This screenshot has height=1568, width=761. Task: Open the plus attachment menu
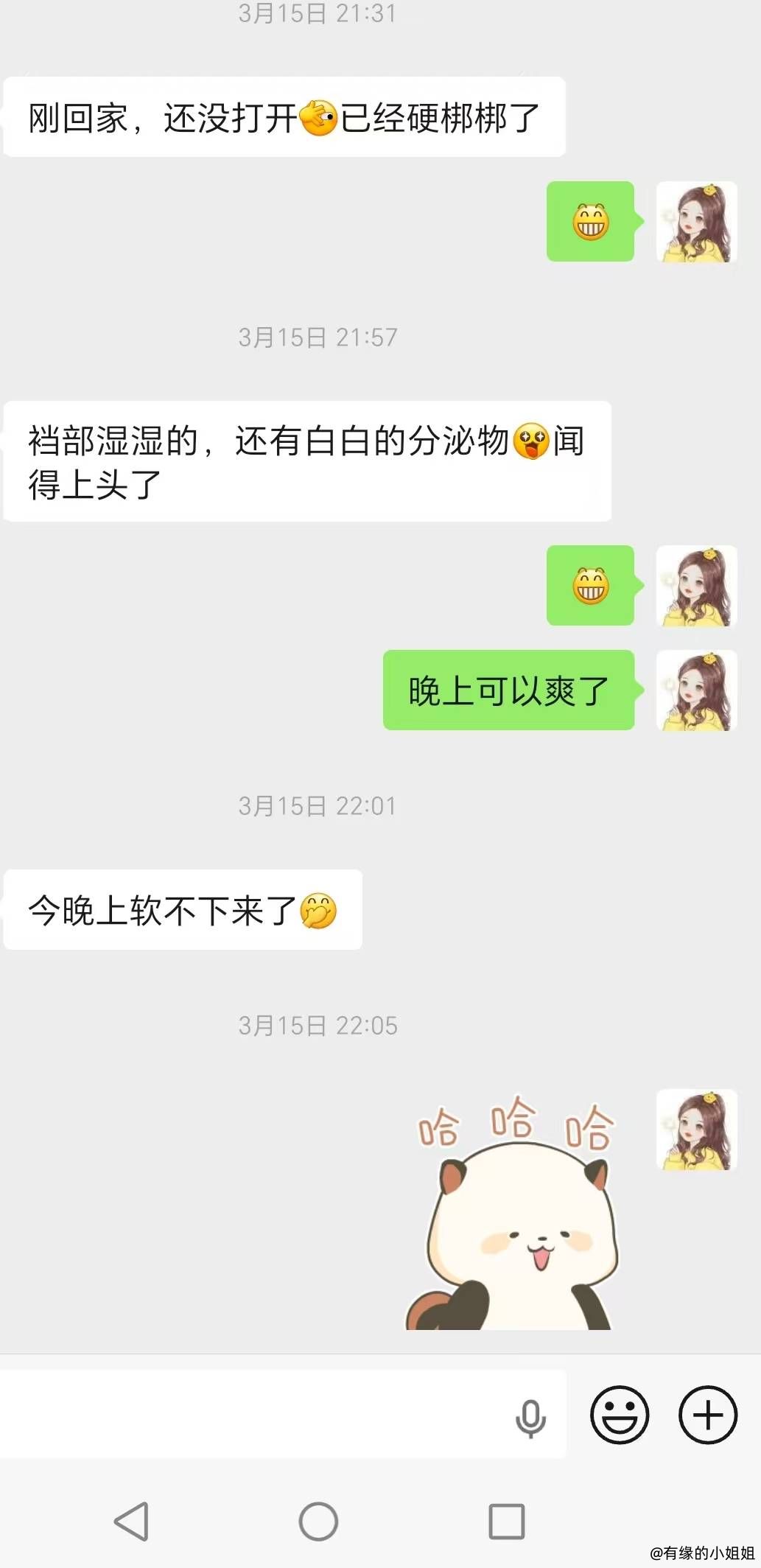707,1415
